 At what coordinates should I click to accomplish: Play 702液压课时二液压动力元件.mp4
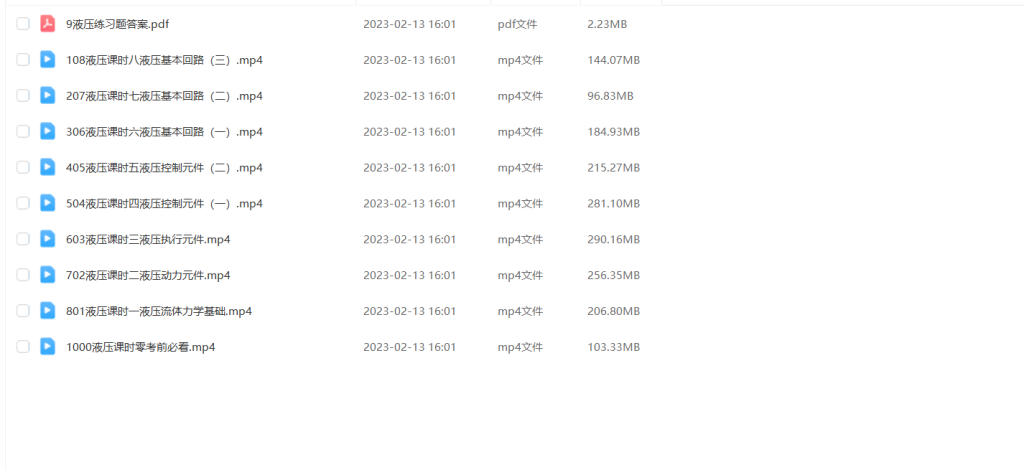148,275
